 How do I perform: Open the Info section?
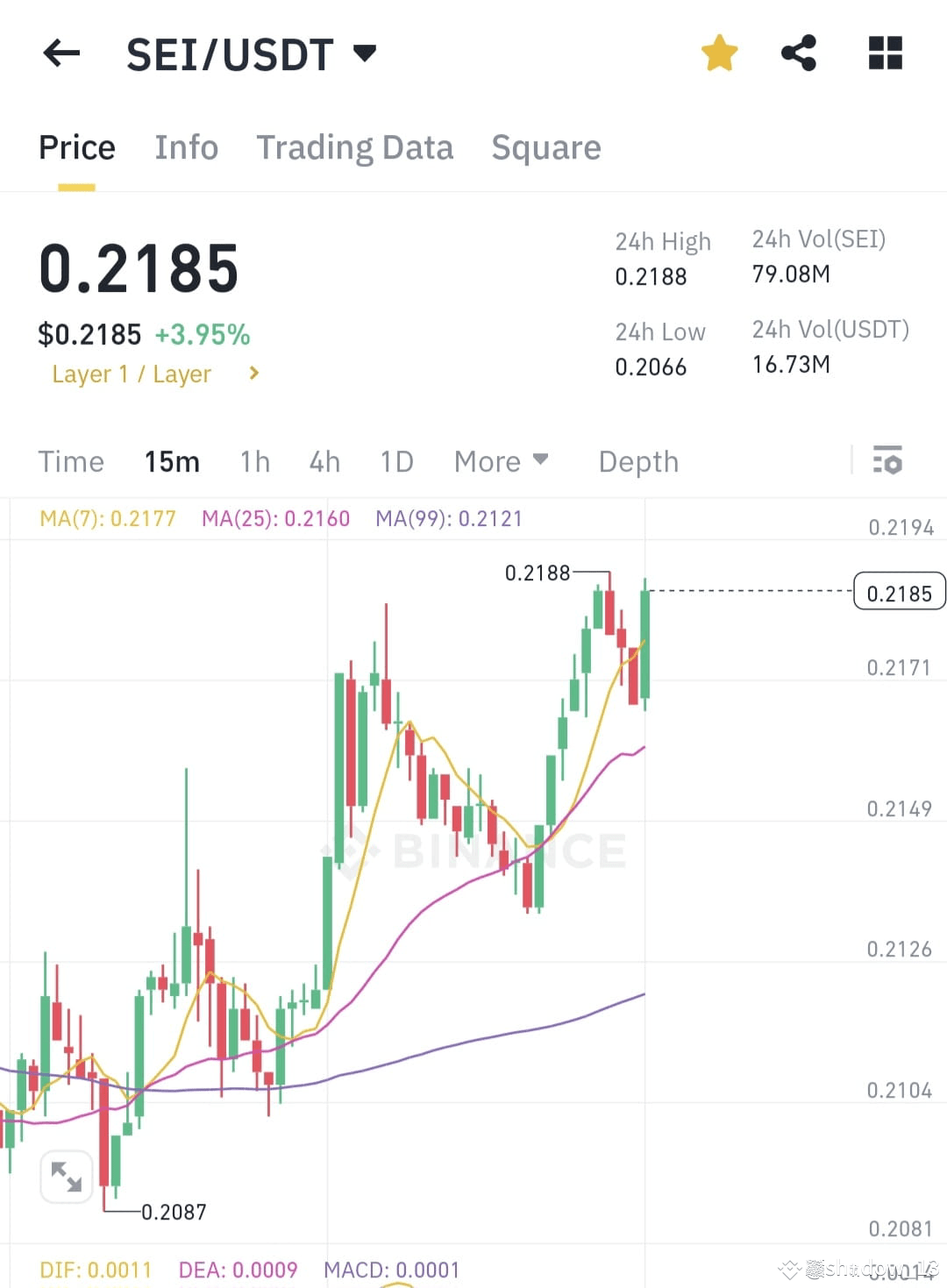(186, 146)
